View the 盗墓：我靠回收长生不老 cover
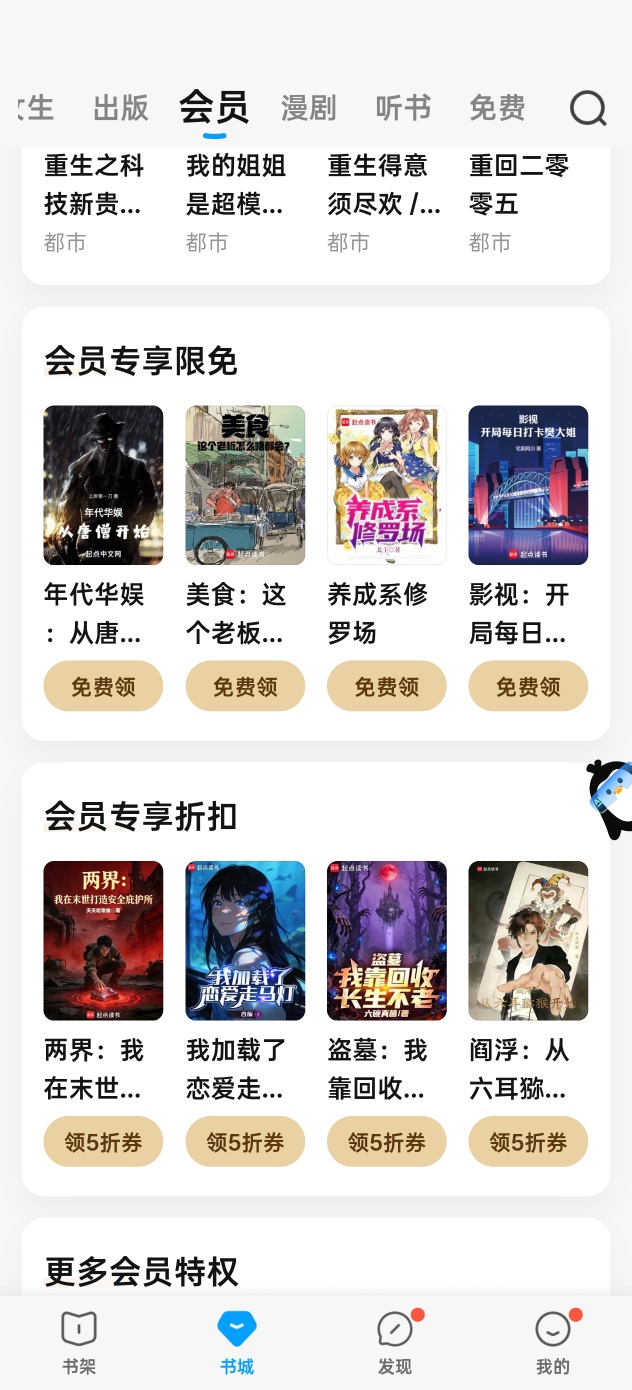Screen dimensions: 632x1390 coord(387,940)
